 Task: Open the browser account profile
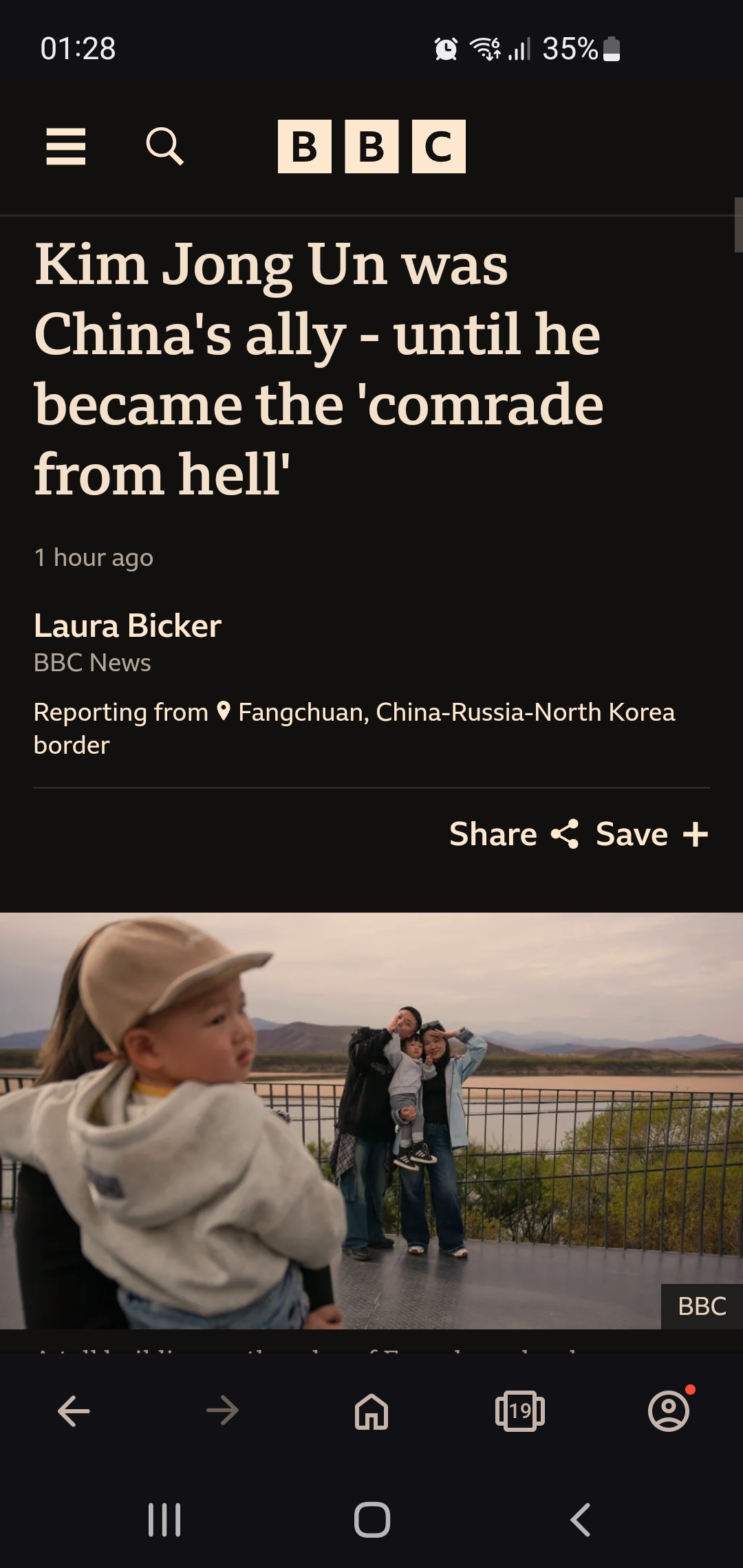[x=669, y=1411]
